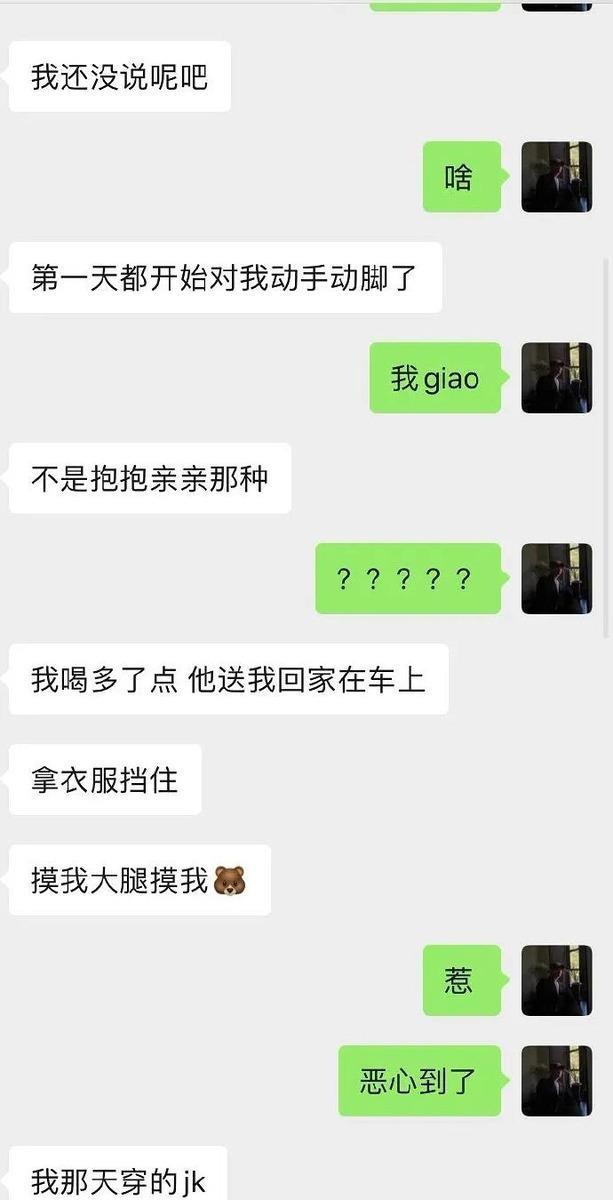Open the avatar next to the 惹 message
Image resolution: width=613 pixels, height=1200 pixels.
557,981
